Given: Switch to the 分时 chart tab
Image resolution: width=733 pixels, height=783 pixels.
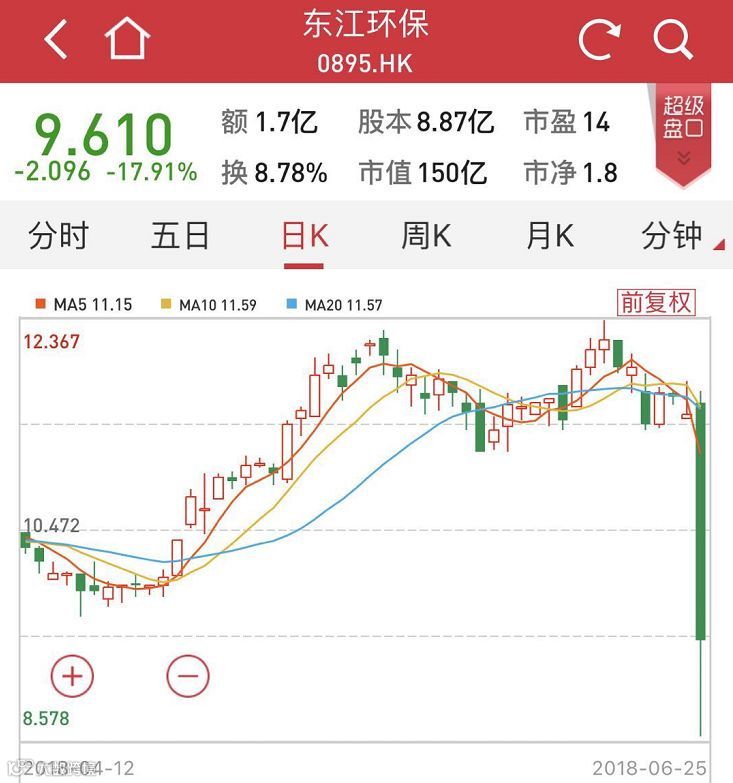Looking at the screenshot, I should pyautogui.click(x=59, y=237).
